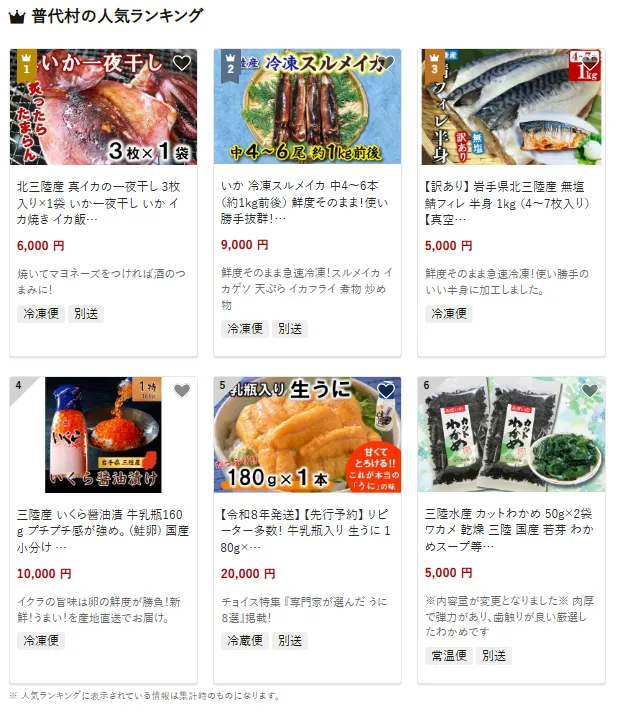Open rank 3 無塩鯖フィレ 半身 1kg product card

[x=510, y=203]
